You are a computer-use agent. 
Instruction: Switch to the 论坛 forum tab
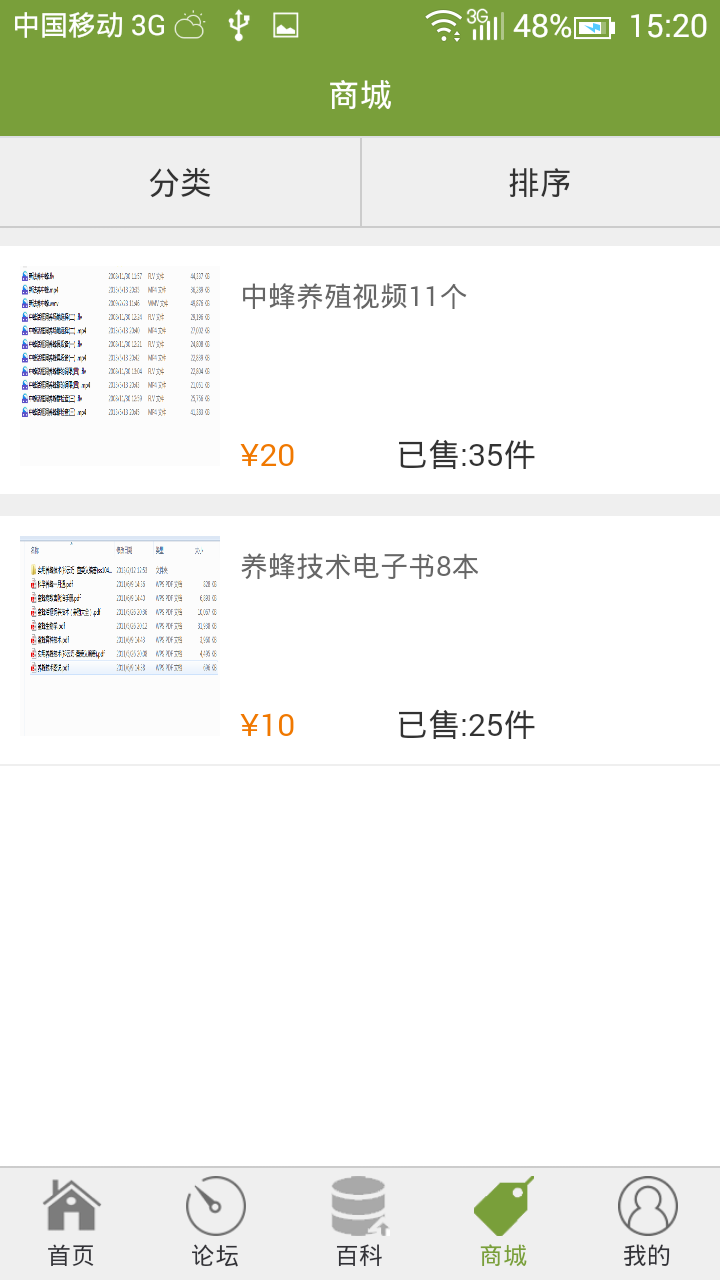click(x=216, y=1223)
